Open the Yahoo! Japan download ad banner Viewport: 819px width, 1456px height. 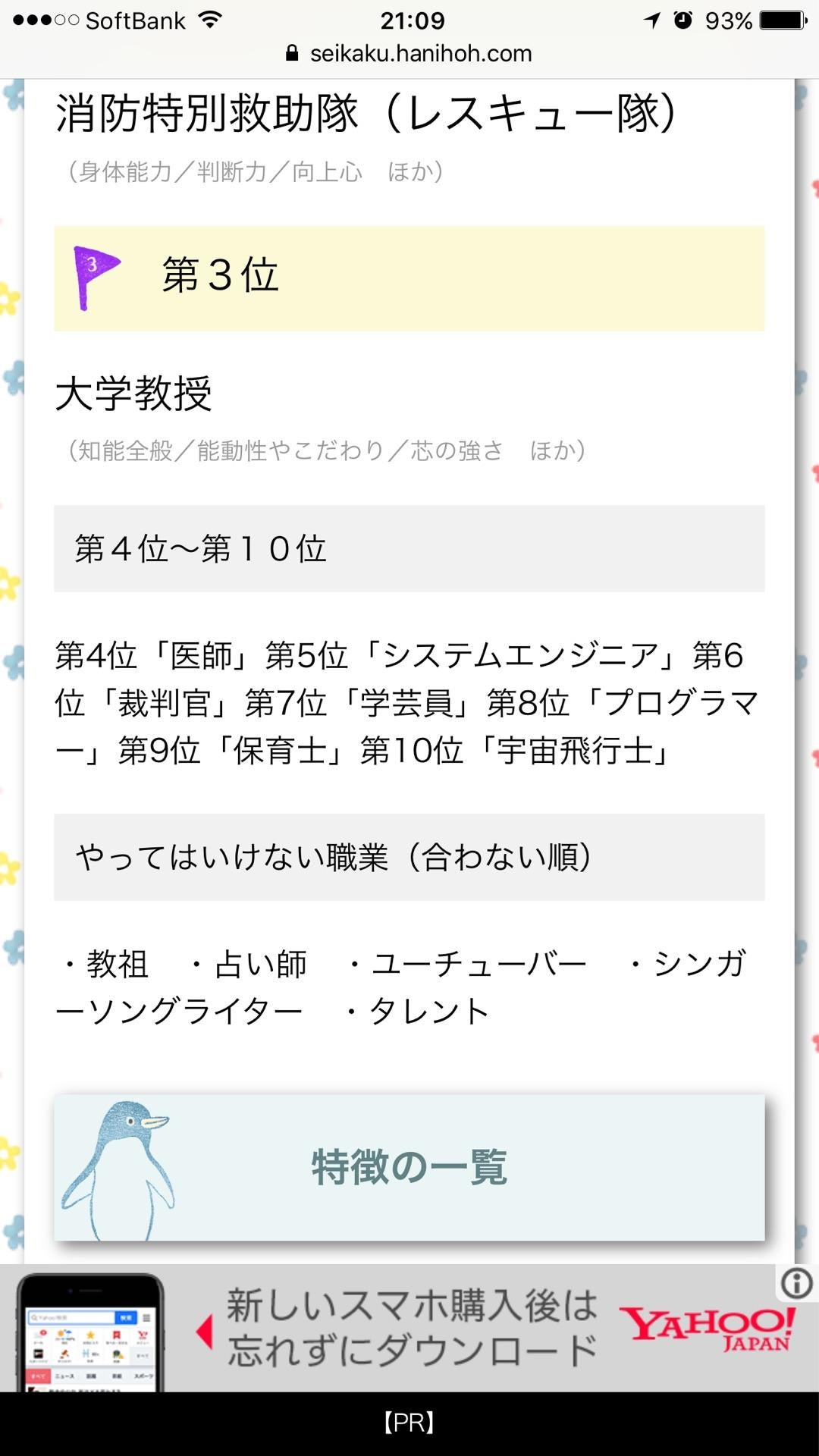tap(409, 1329)
